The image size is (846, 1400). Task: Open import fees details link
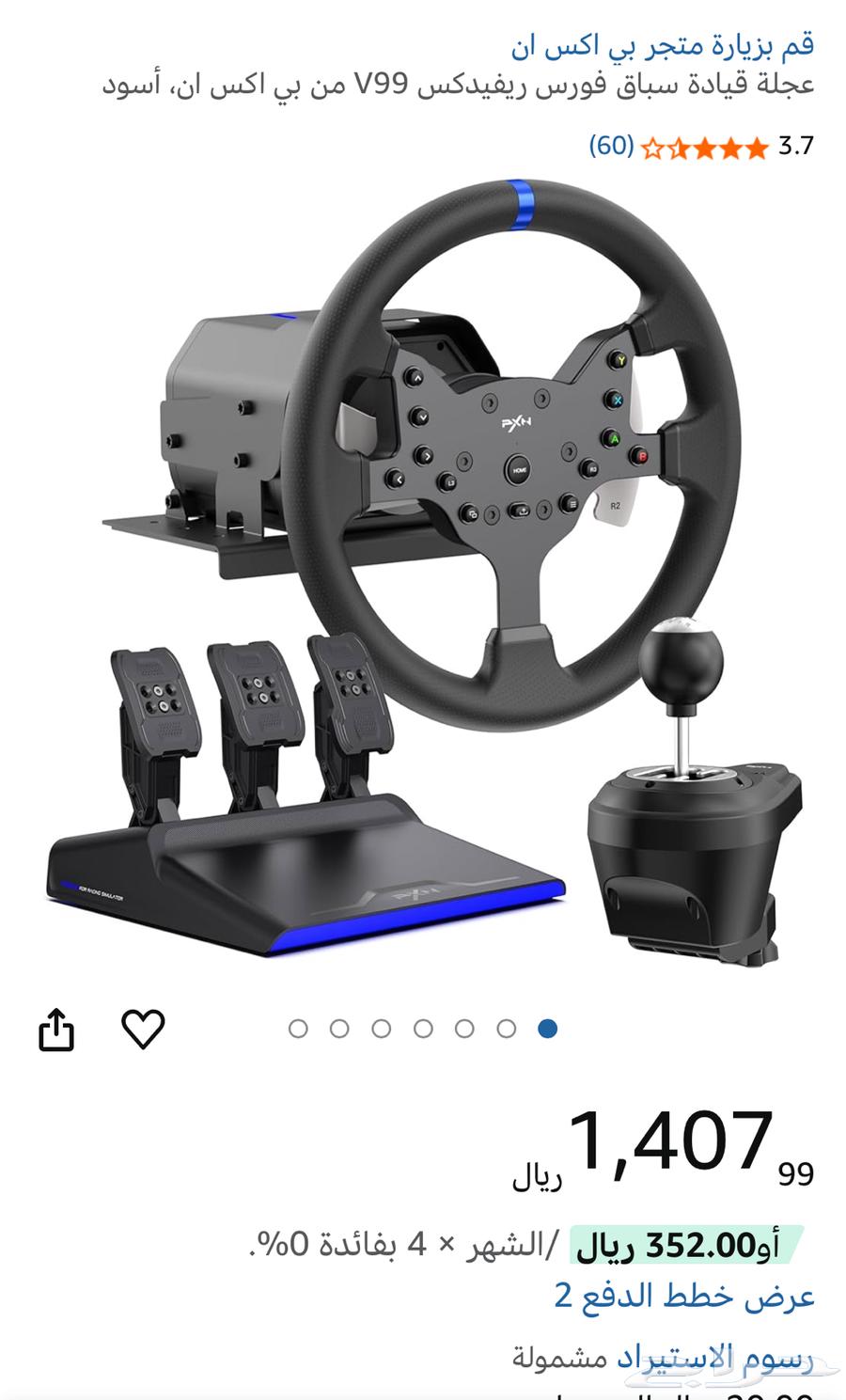[714, 1357]
